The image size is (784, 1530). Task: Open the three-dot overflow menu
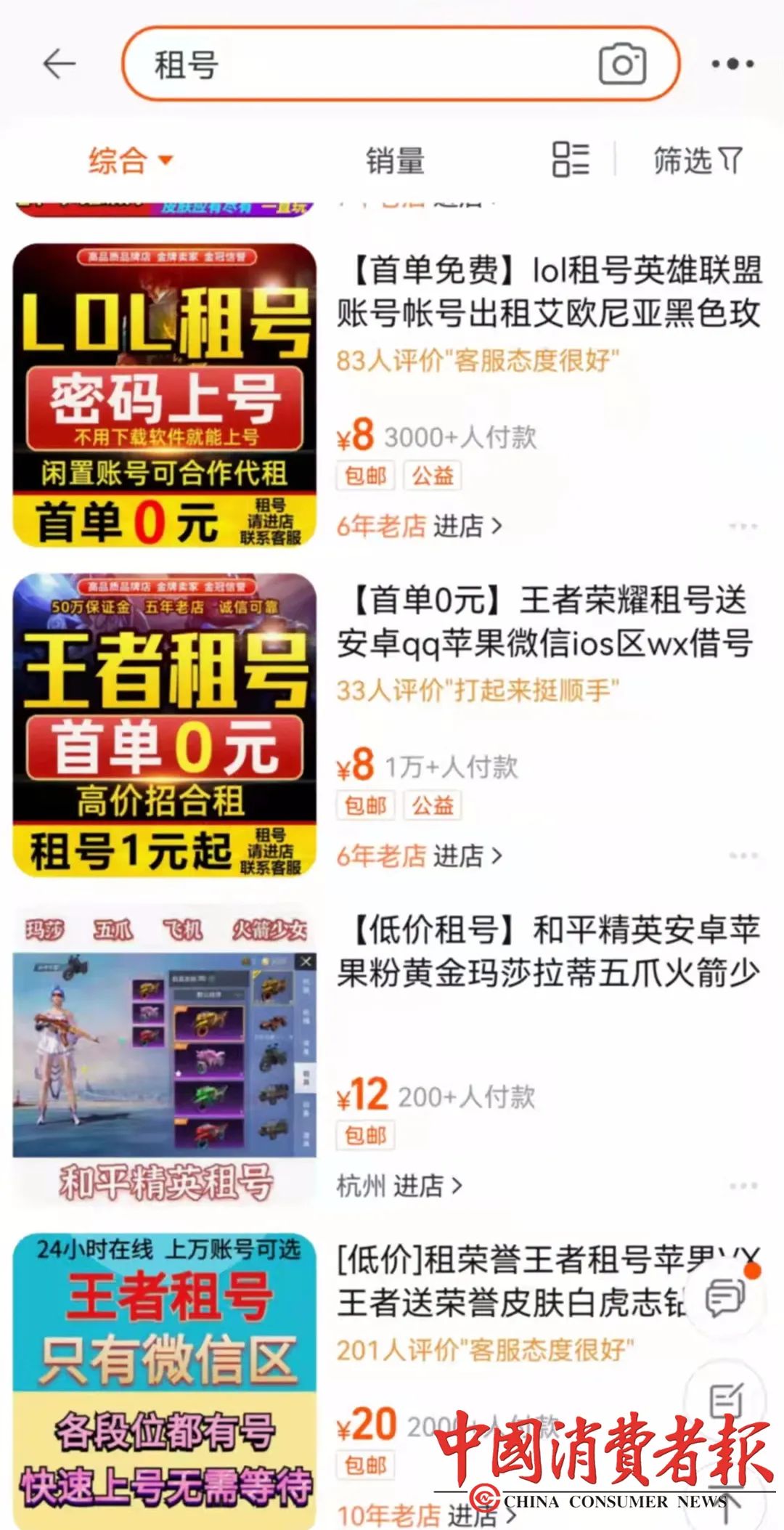(732, 64)
